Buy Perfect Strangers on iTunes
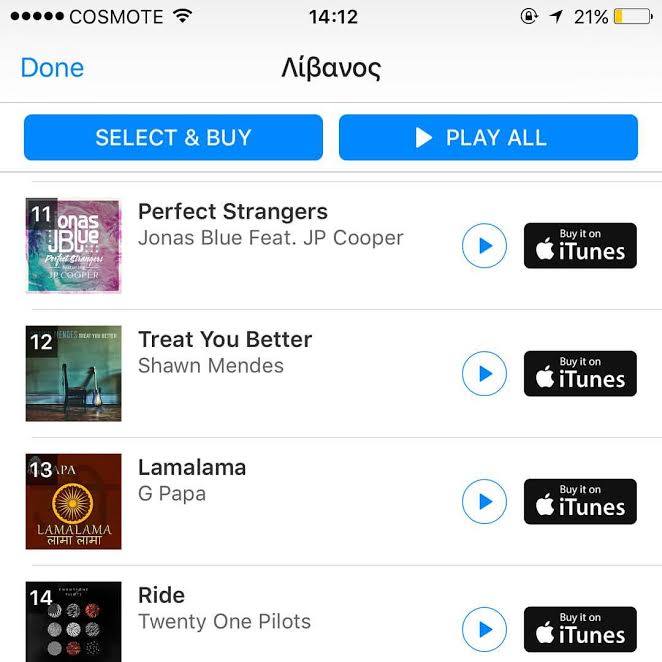This screenshot has width=662, height=662. tap(580, 246)
